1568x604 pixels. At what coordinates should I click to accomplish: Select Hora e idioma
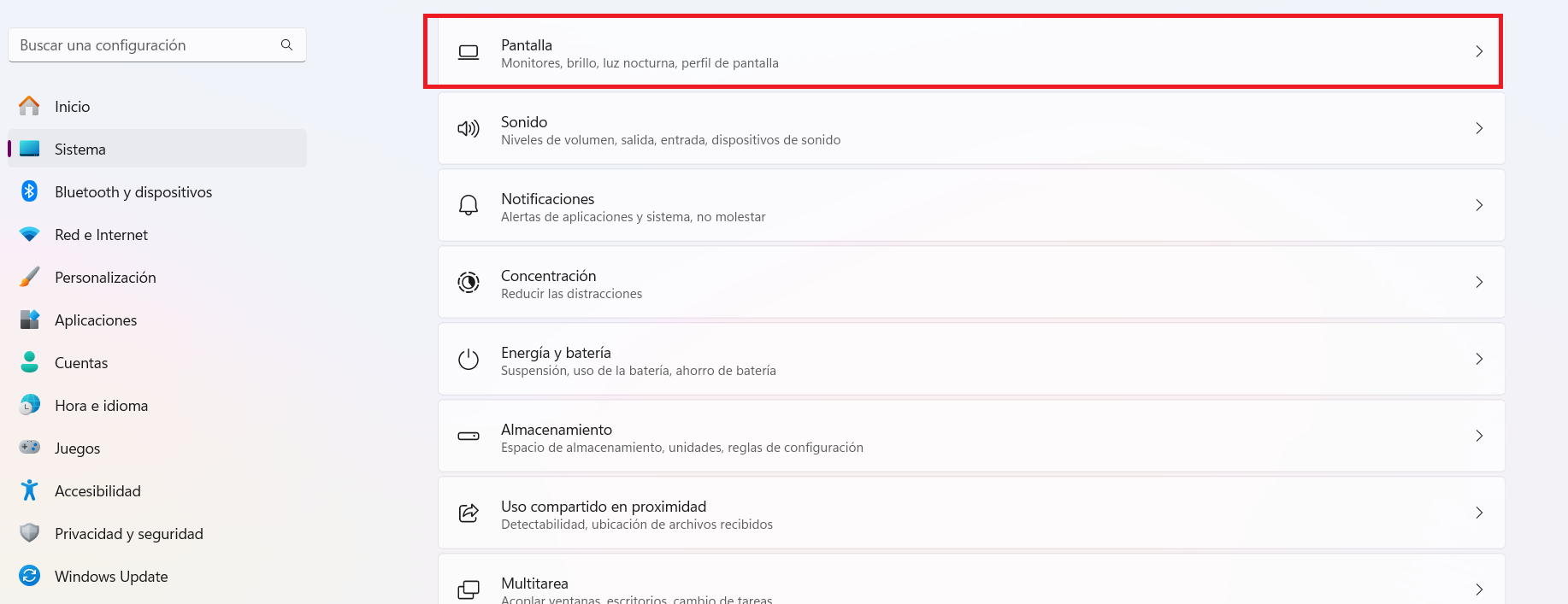(101, 406)
